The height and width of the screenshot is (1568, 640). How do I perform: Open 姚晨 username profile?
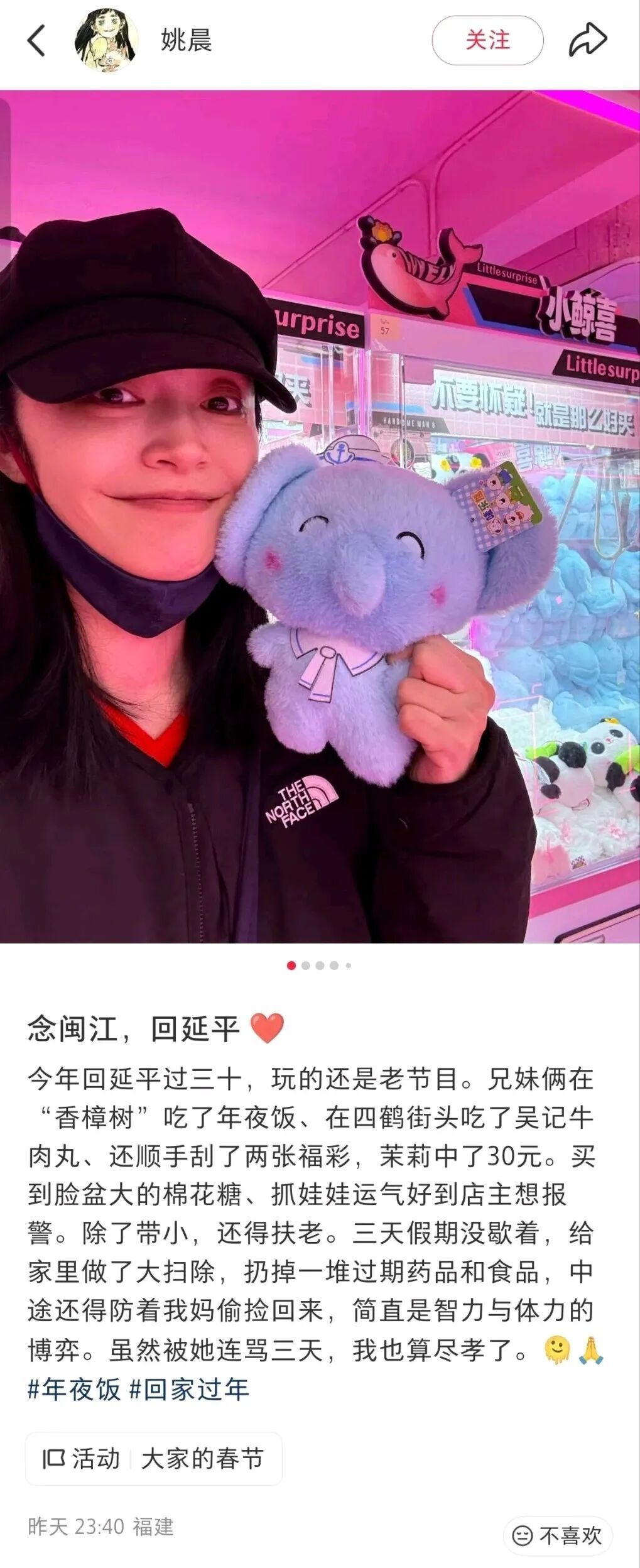pos(187,41)
